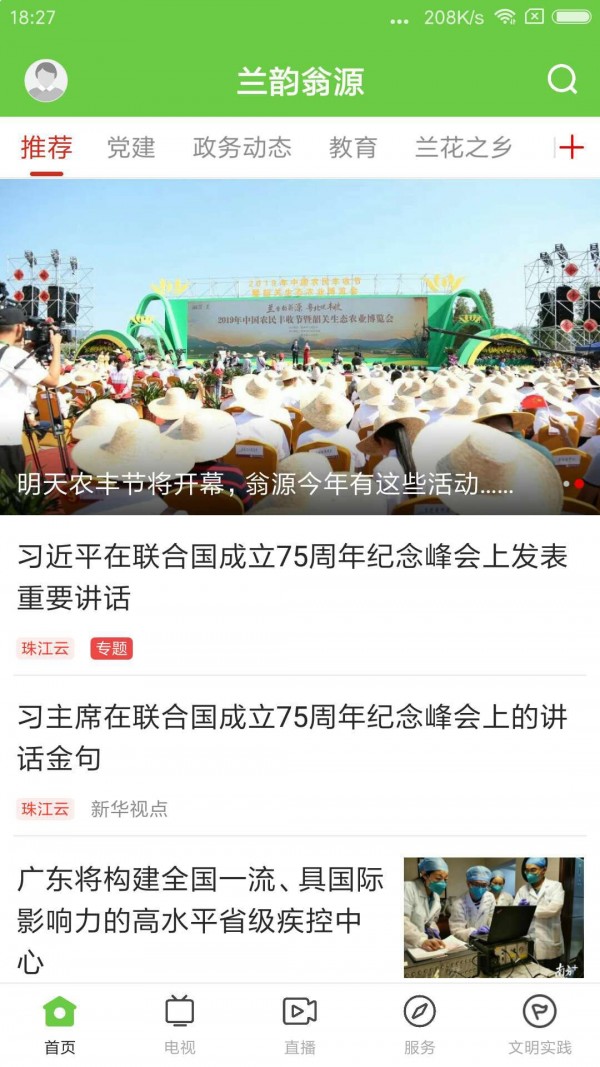This screenshot has width=600, height=1067.
Task: Switch to the 服务 tab
Action: [420, 1025]
